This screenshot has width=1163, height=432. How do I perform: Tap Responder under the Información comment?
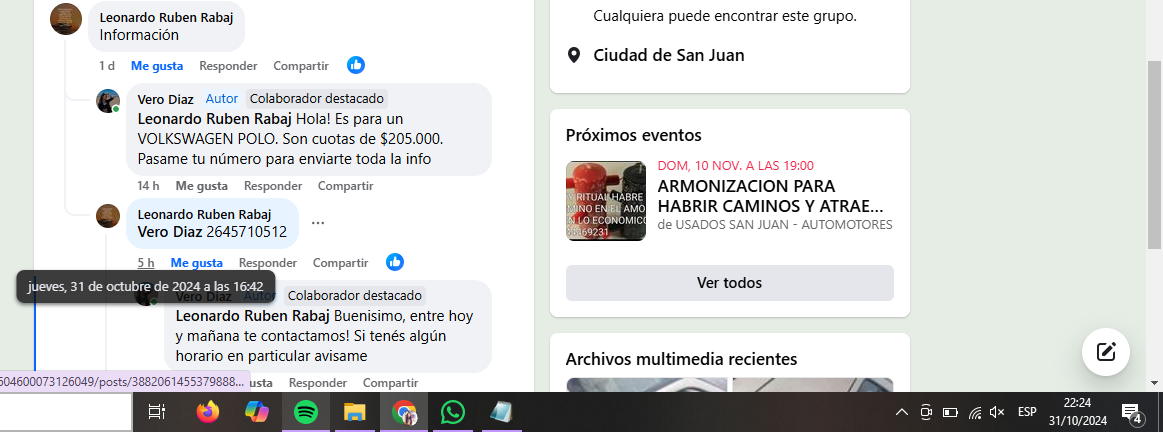pyautogui.click(x=228, y=66)
